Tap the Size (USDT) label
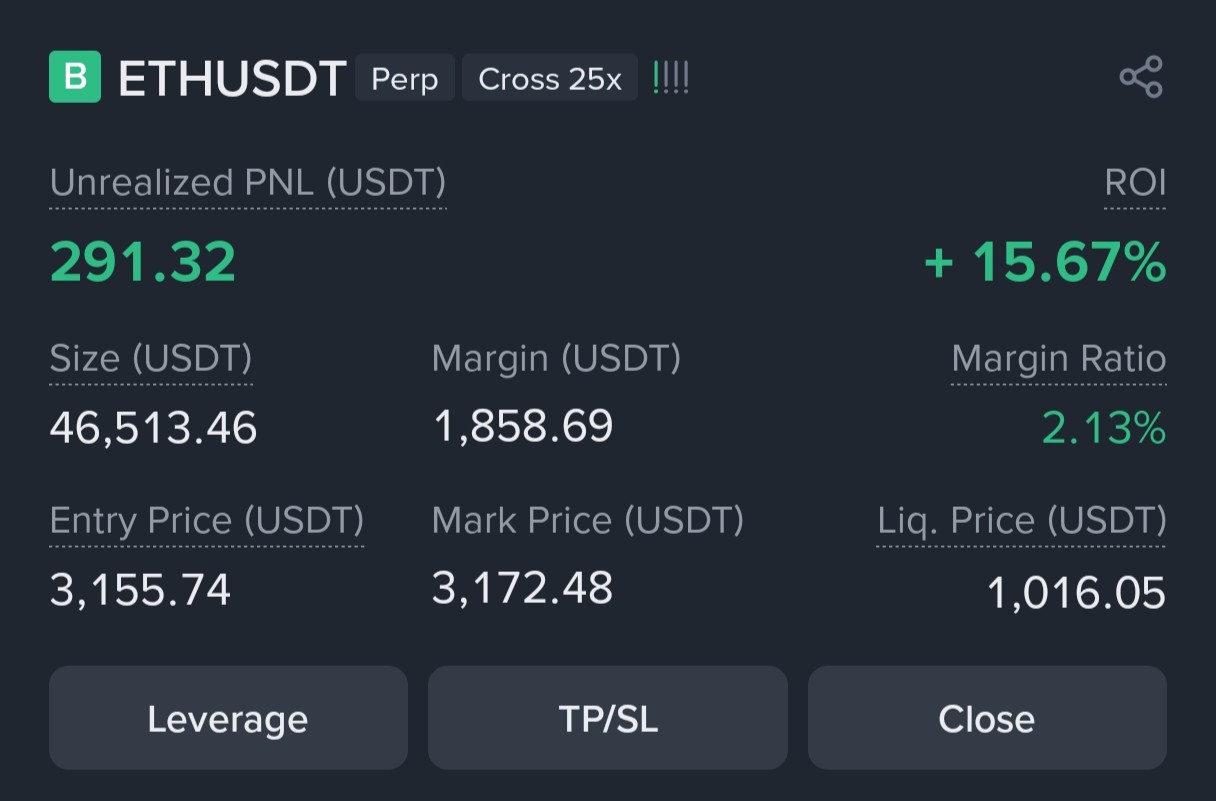 point(151,359)
